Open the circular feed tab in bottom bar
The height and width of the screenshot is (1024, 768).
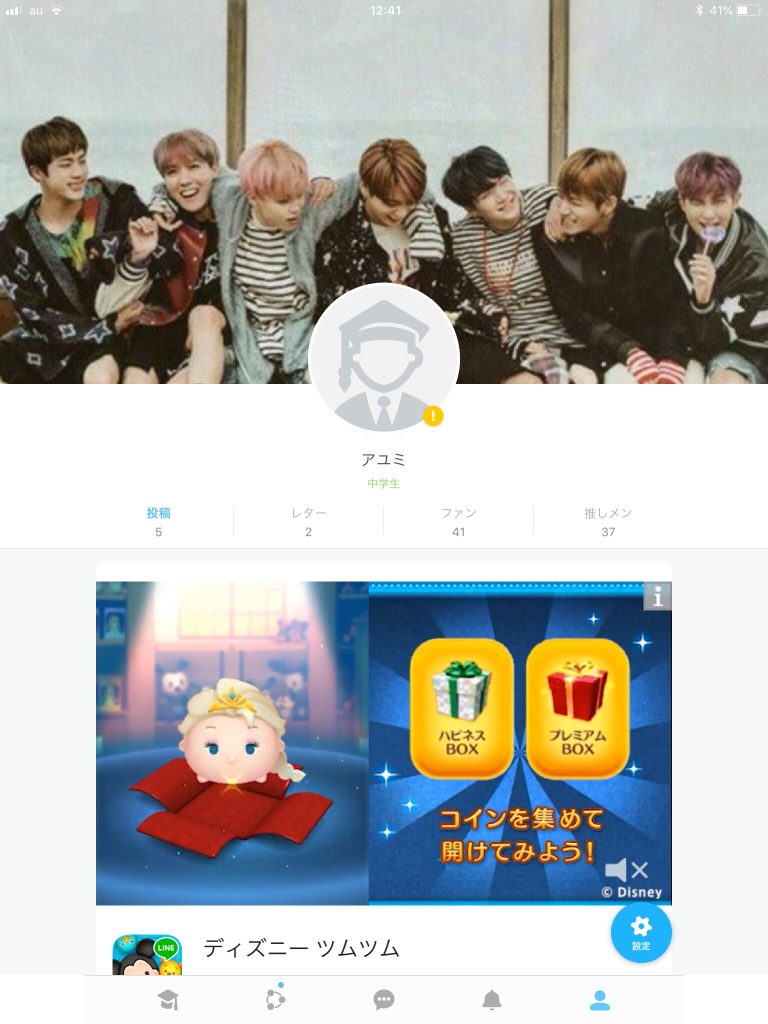(x=276, y=999)
